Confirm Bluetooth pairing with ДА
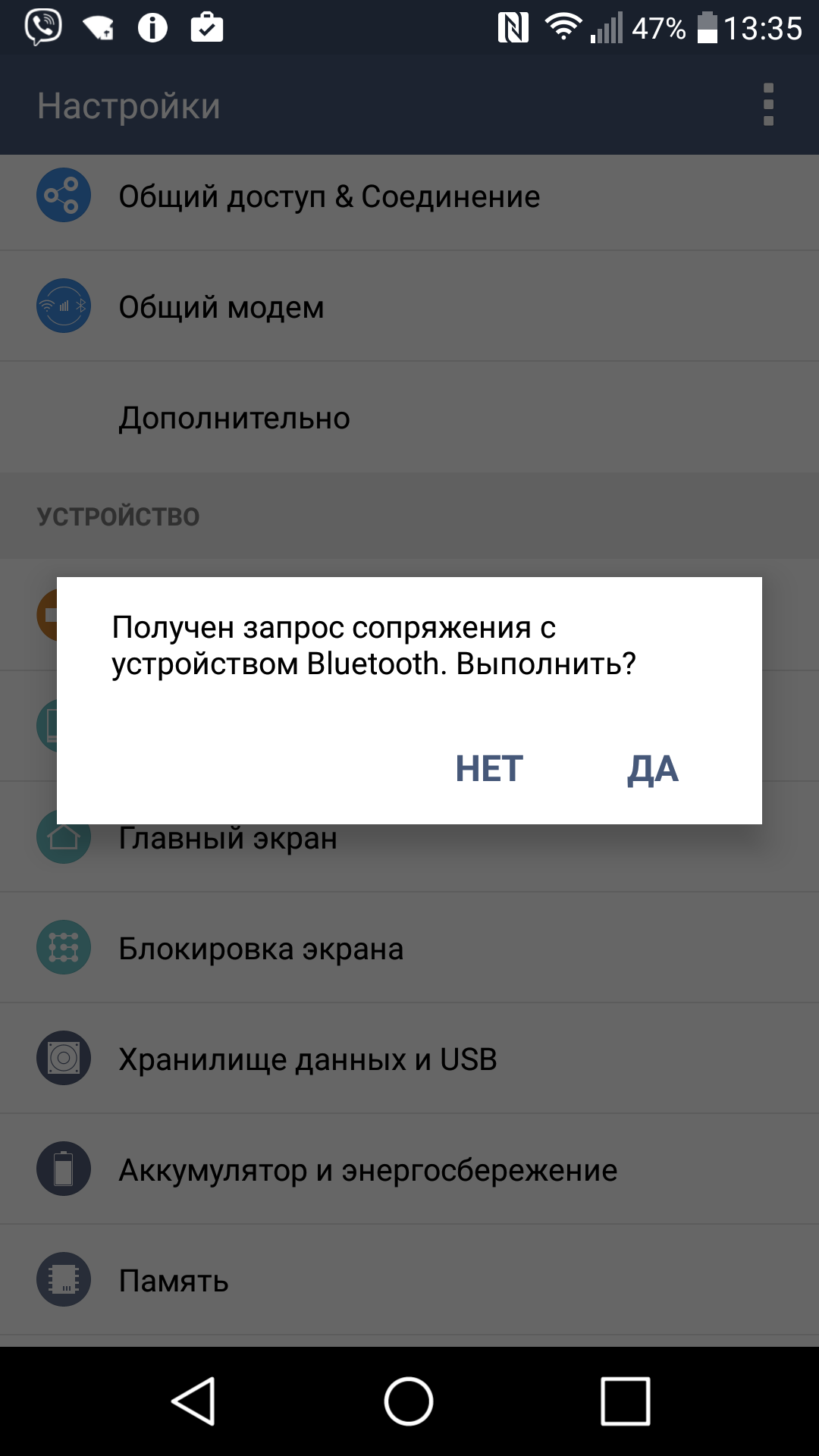The image size is (819, 1456). coord(652,769)
